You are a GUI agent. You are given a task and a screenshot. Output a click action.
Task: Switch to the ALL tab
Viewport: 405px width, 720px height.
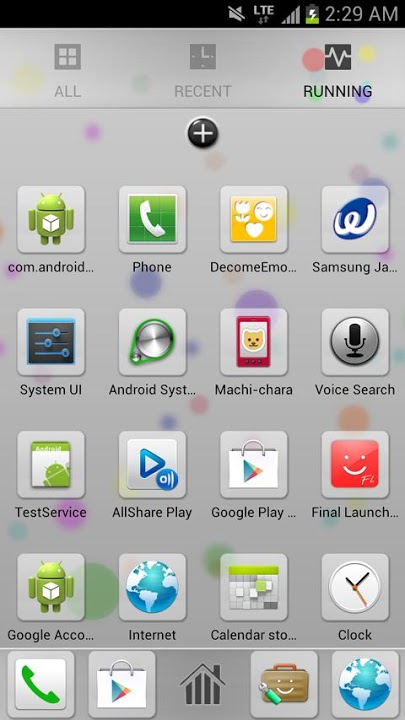[68, 71]
